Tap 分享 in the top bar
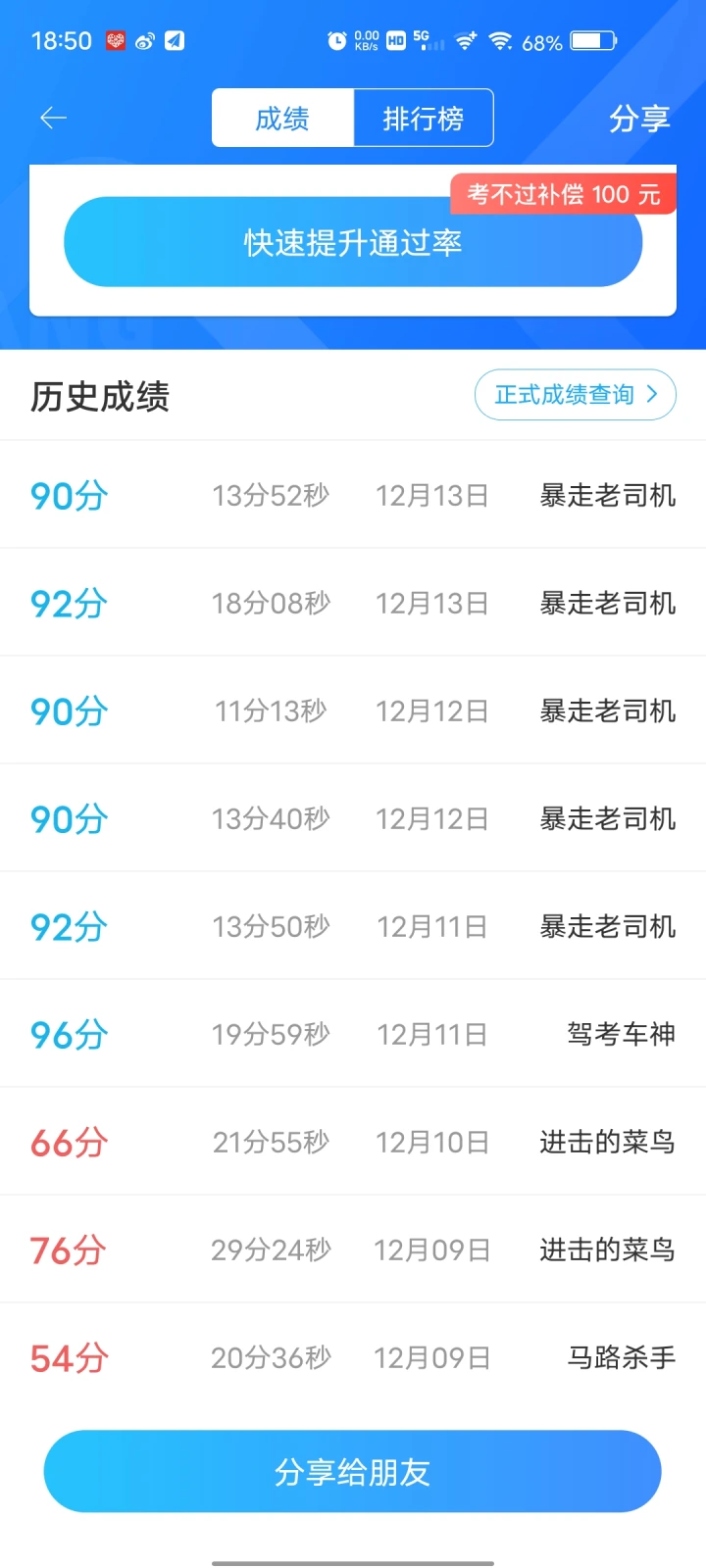Image resolution: width=706 pixels, height=1568 pixels. [639, 119]
